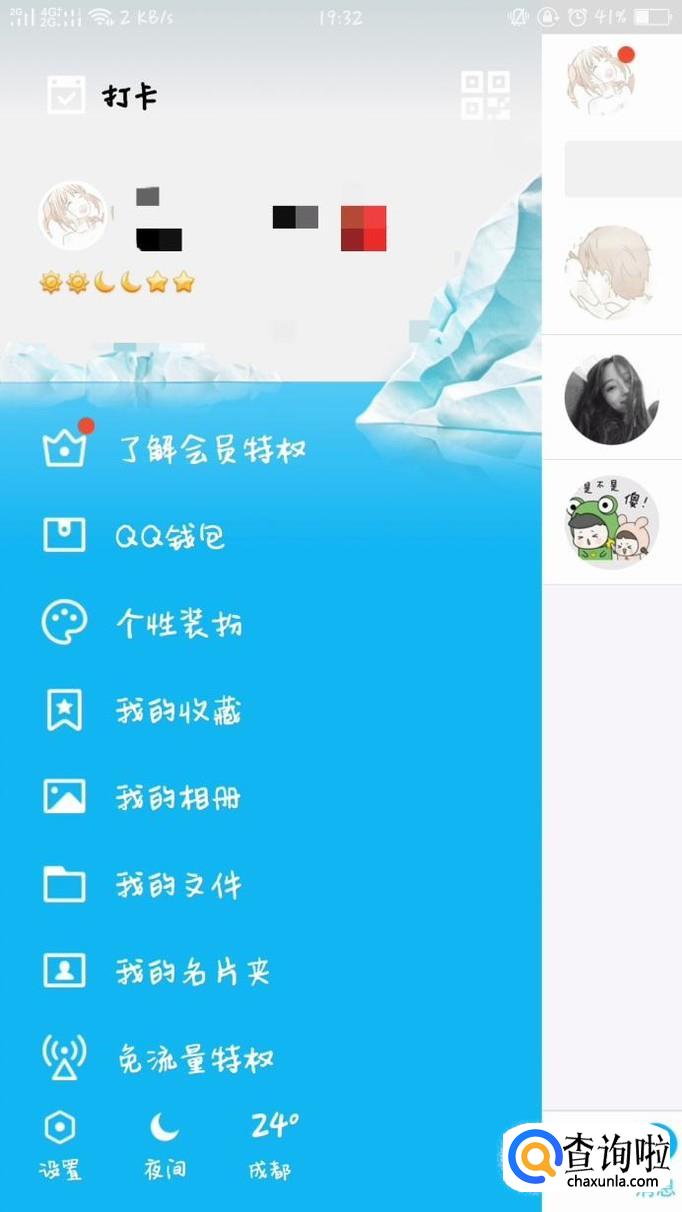
Task: Open 我的名片夹
Action: click(x=192, y=972)
